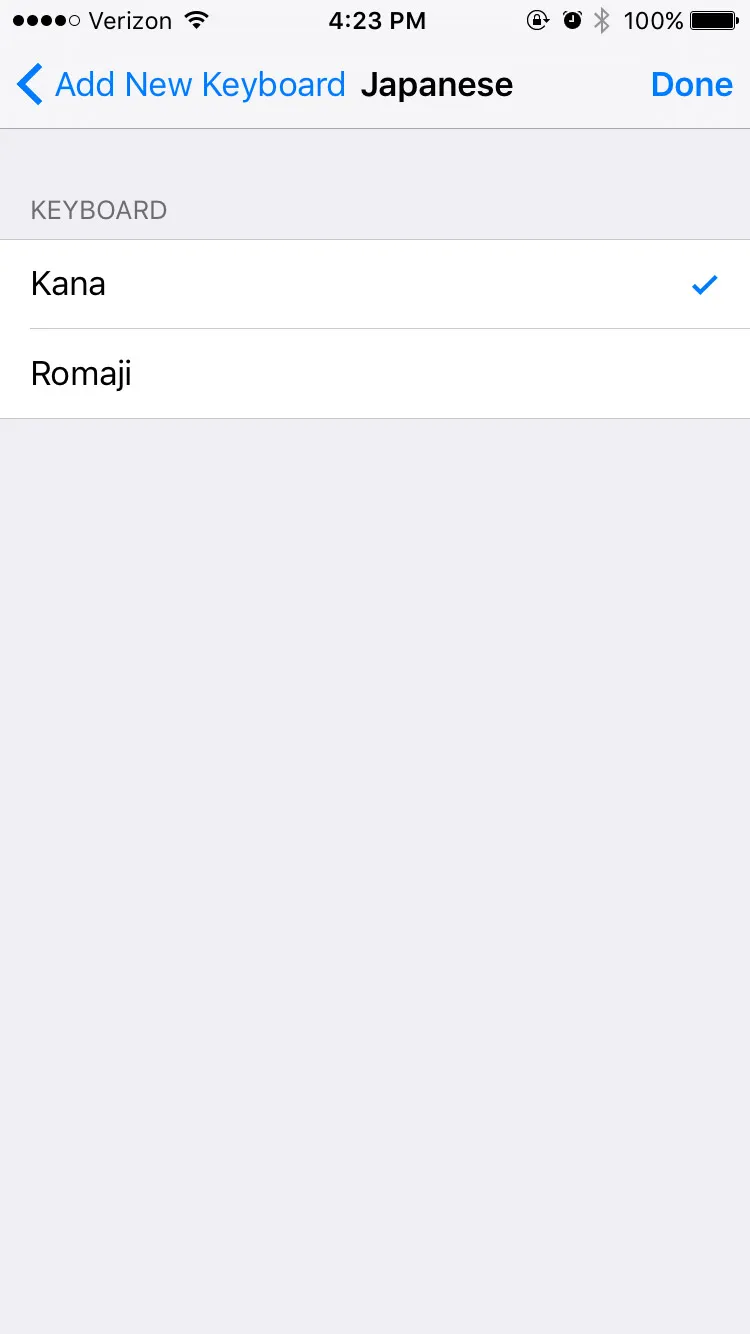Tap the KEYBOARD section header
This screenshot has height=1334, width=750.
(98, 210)
